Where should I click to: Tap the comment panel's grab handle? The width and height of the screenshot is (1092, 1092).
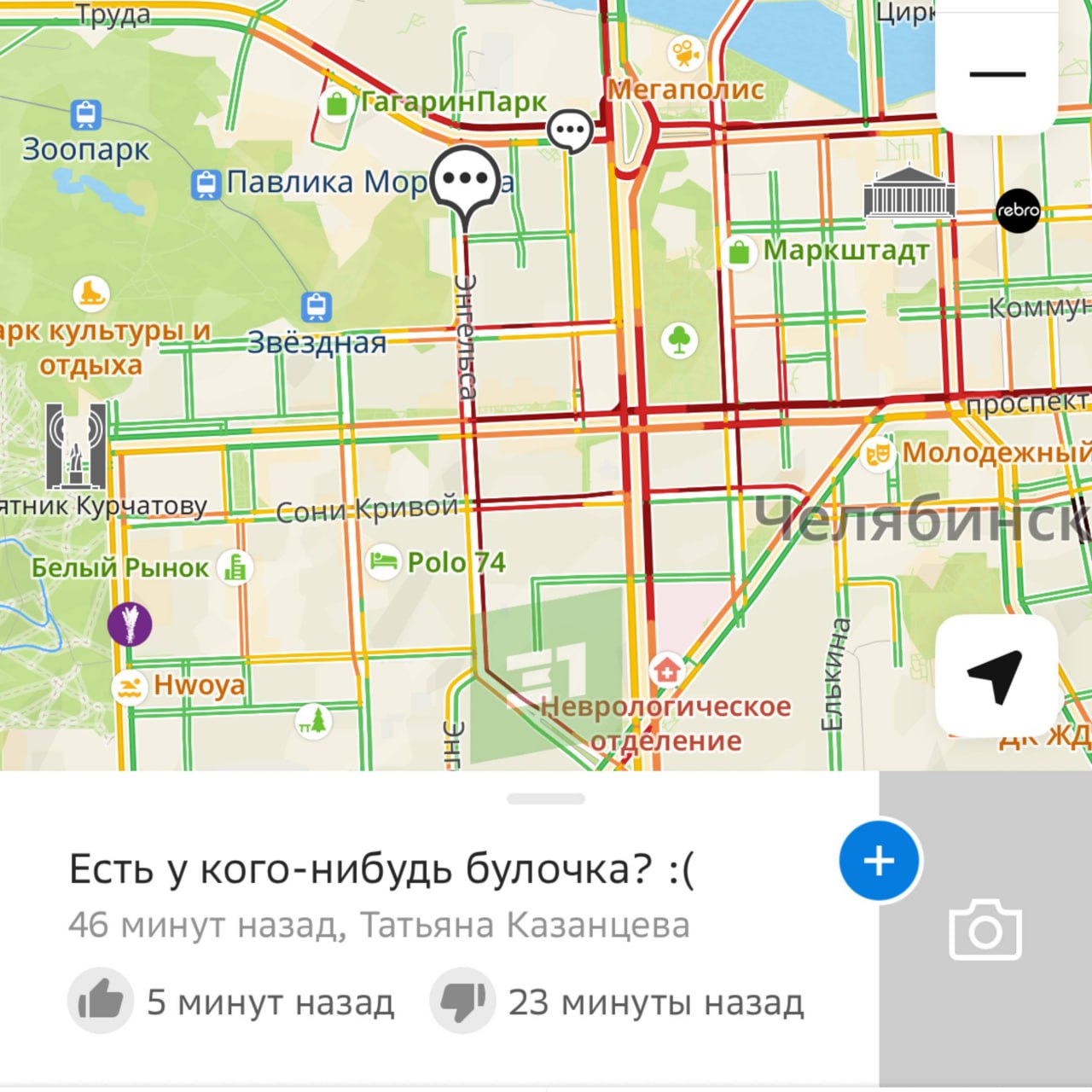point(546,799)
